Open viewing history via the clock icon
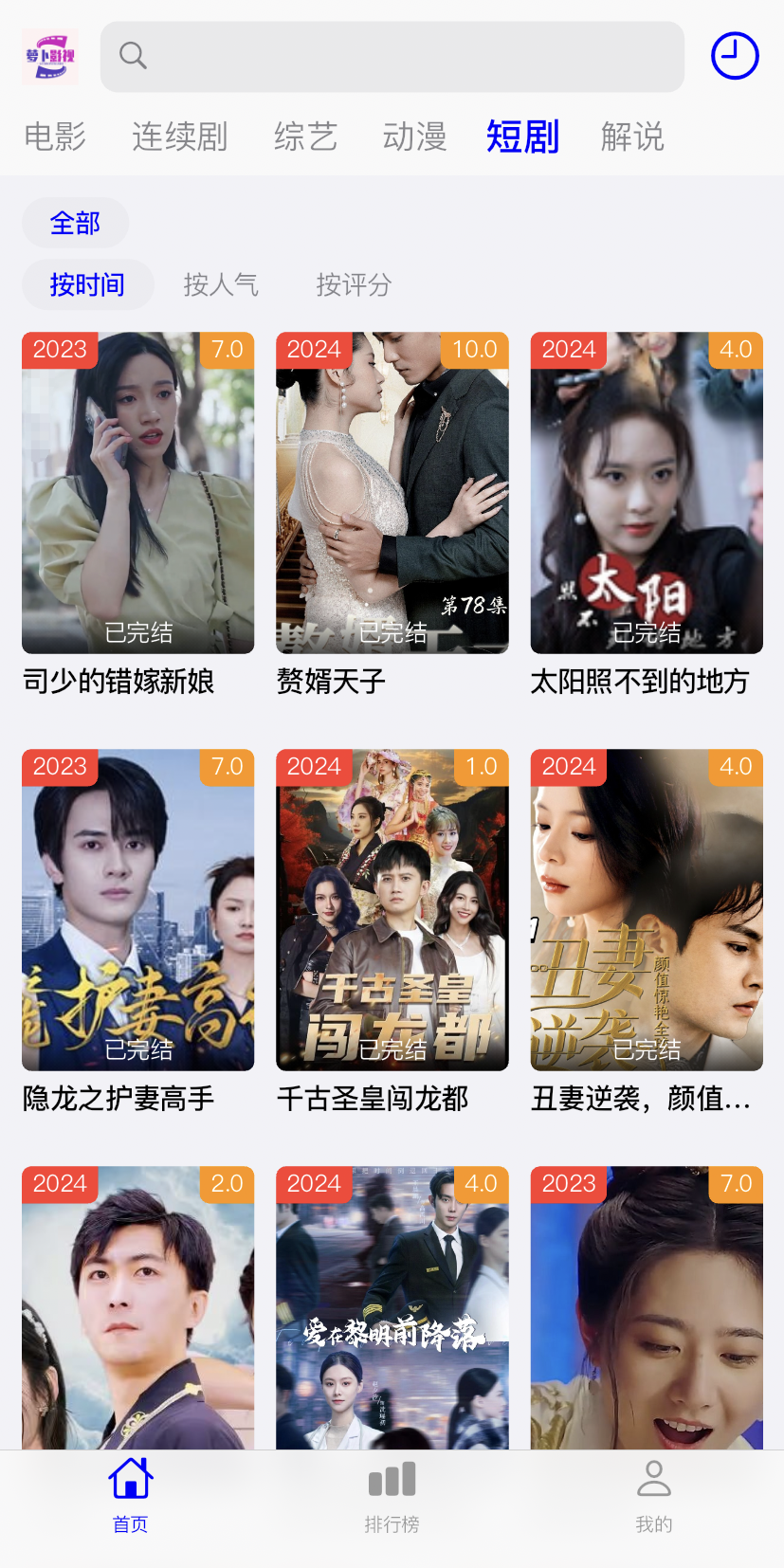This screenshot has height=1568, width=784. point(734,56)
